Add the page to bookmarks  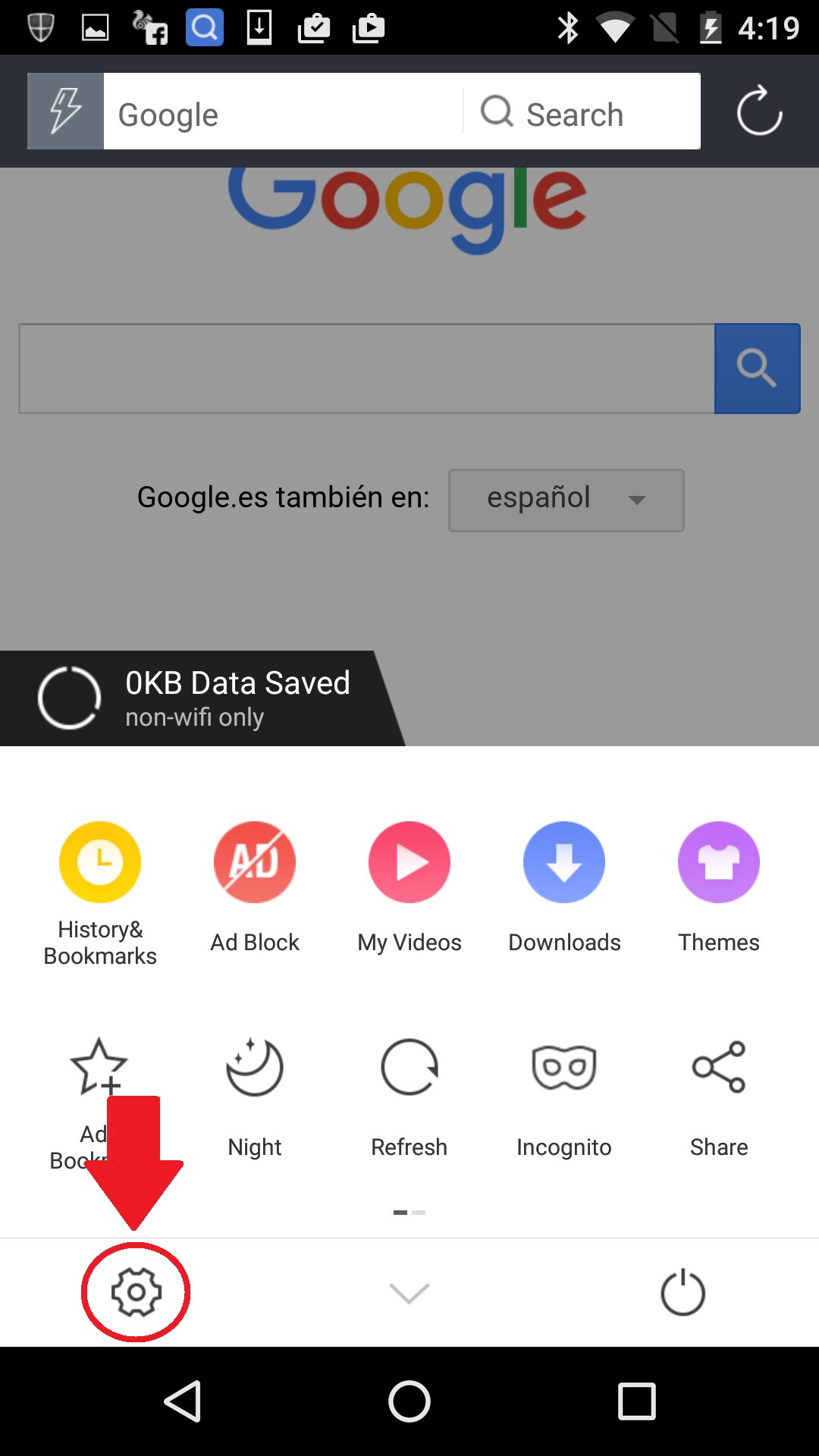(99, 1103)
